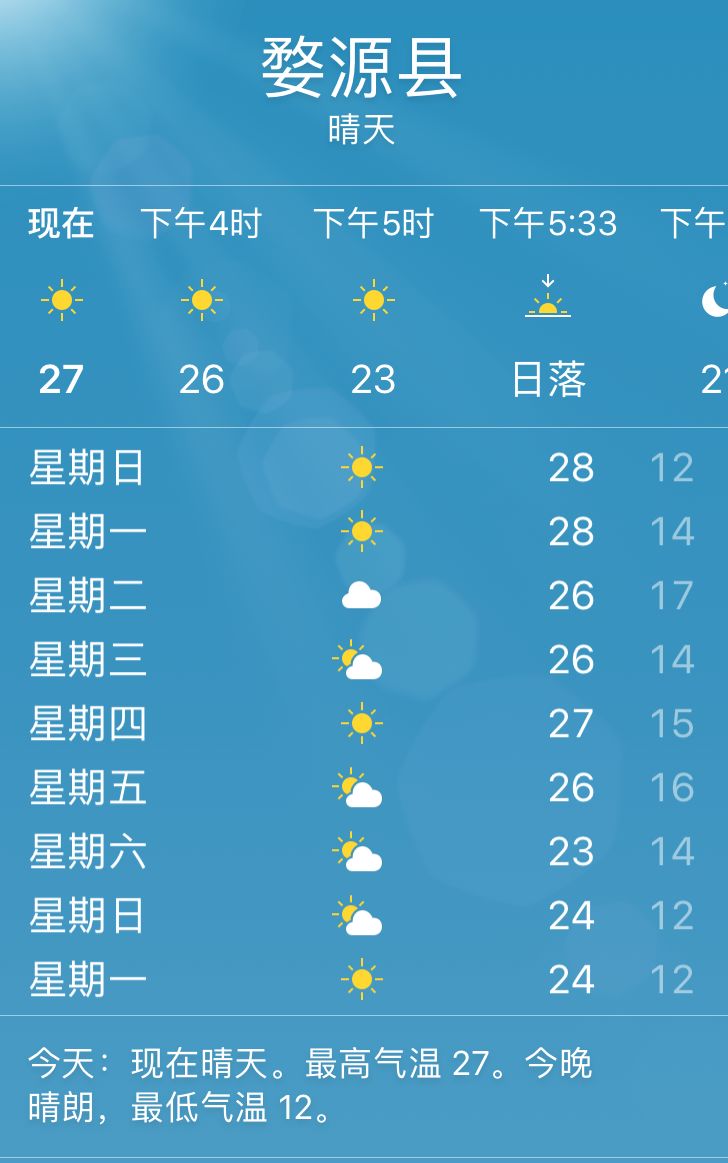Tap the 日落 label in hourly row

click(x=546, y=380)
